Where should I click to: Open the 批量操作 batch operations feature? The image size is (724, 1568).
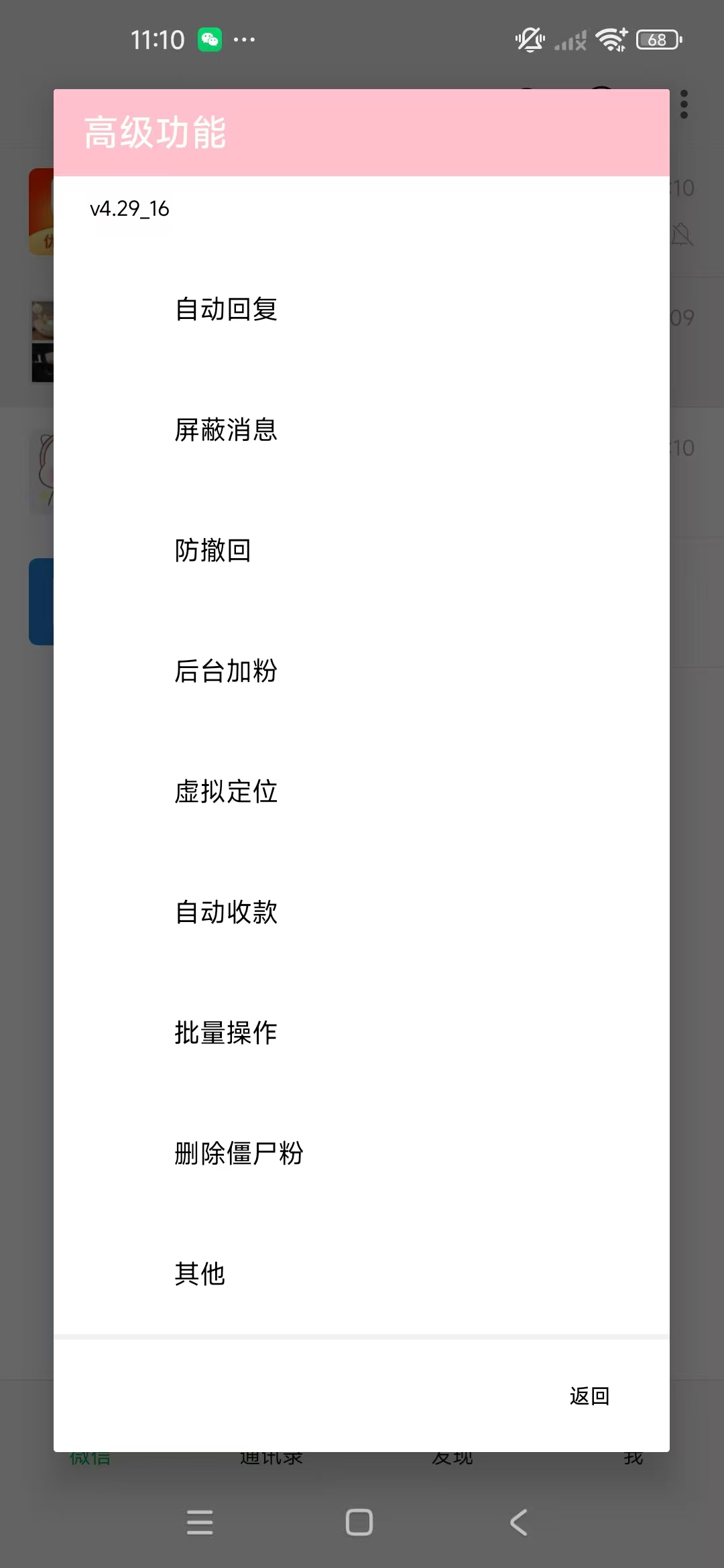point(227,1033)
